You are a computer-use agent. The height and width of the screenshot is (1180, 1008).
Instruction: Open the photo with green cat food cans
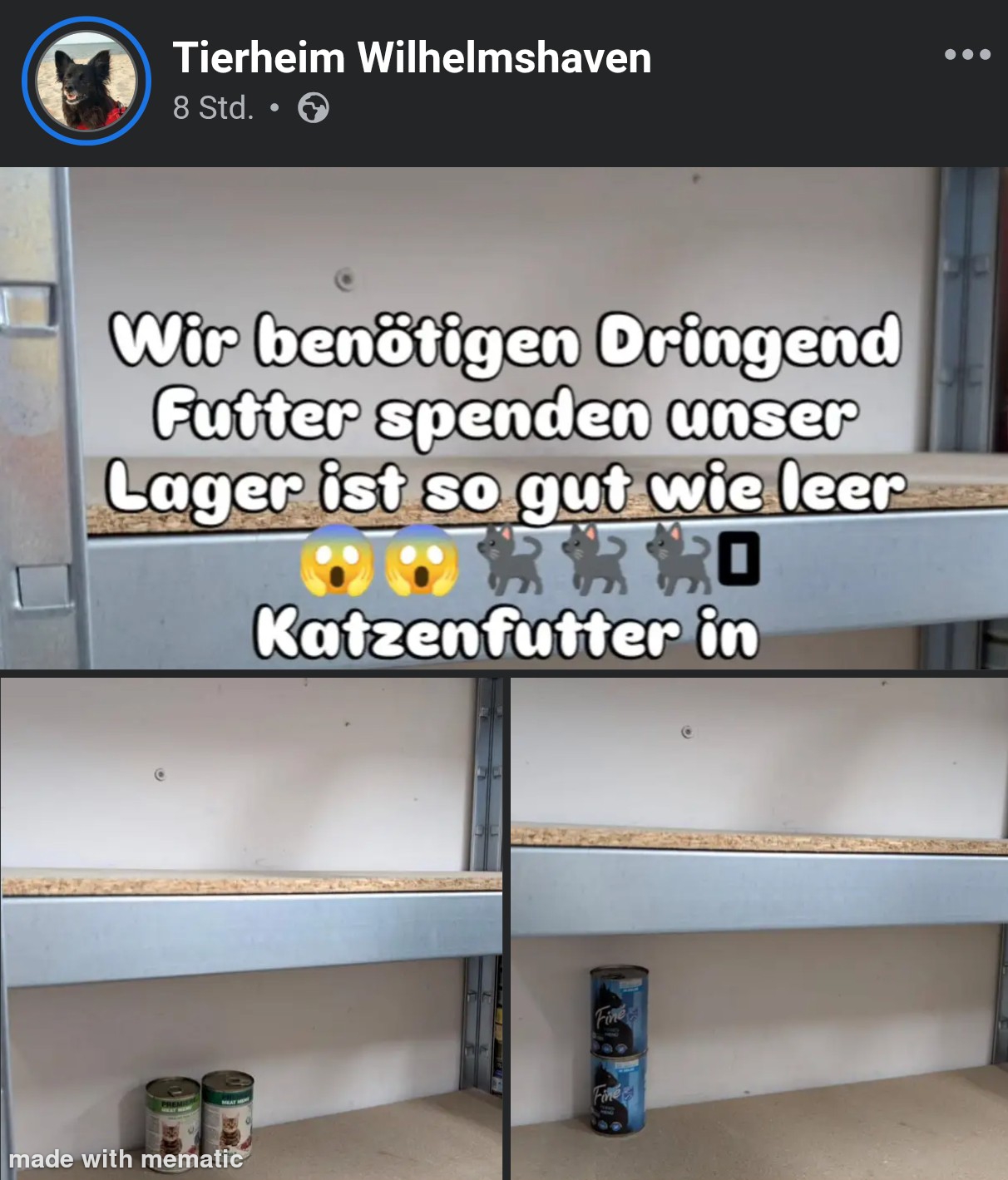click(250, 927)
